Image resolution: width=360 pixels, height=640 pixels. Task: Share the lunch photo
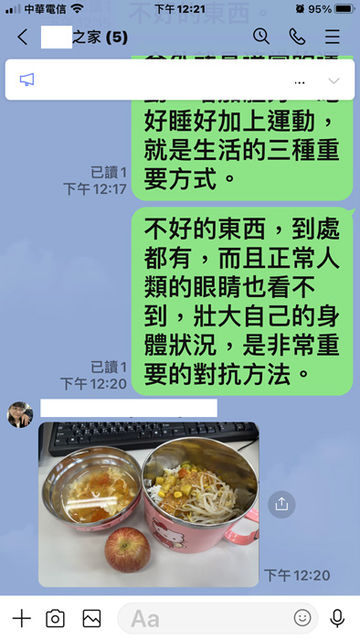coord(281,504)
